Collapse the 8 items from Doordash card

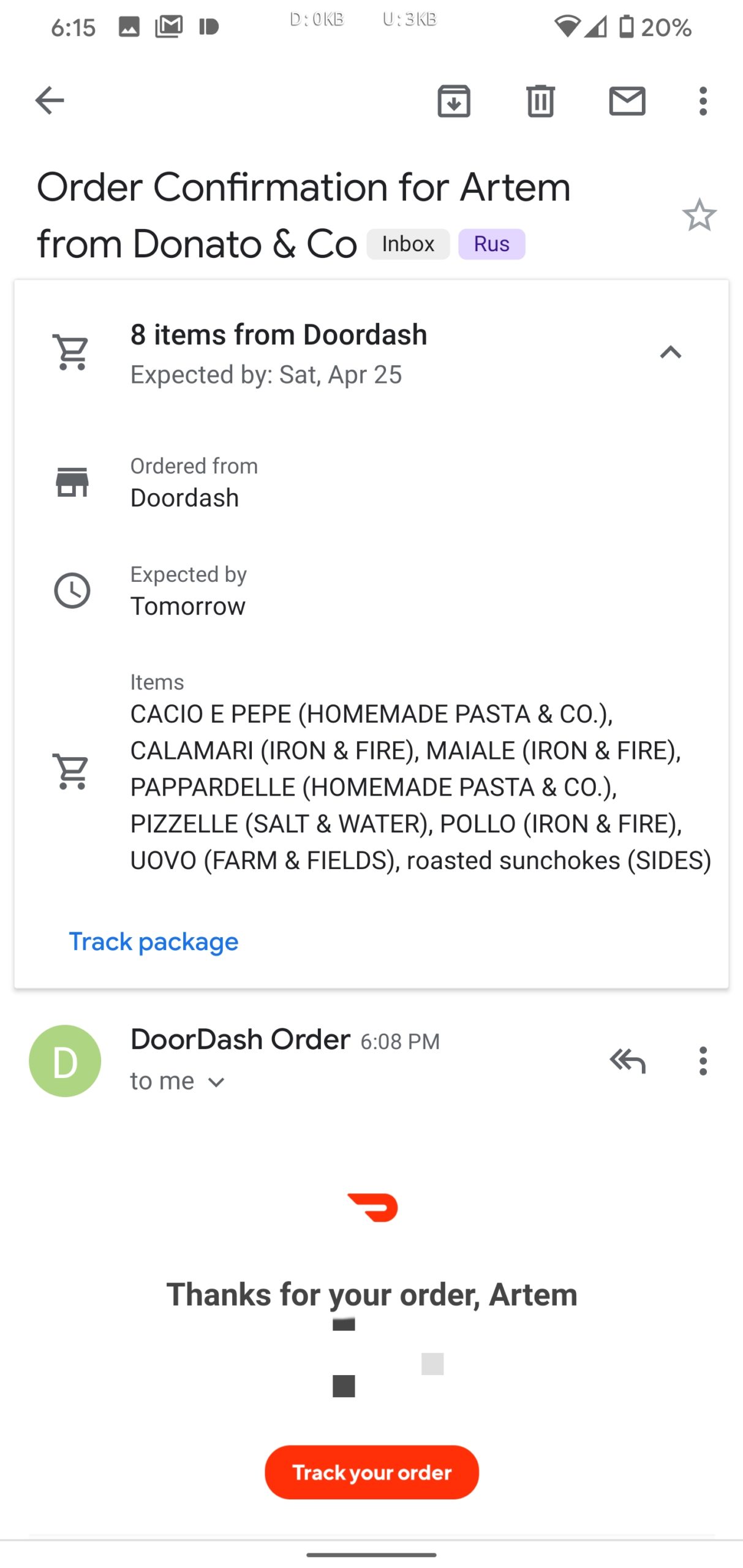pyautogui.click(x=671, y=352)
